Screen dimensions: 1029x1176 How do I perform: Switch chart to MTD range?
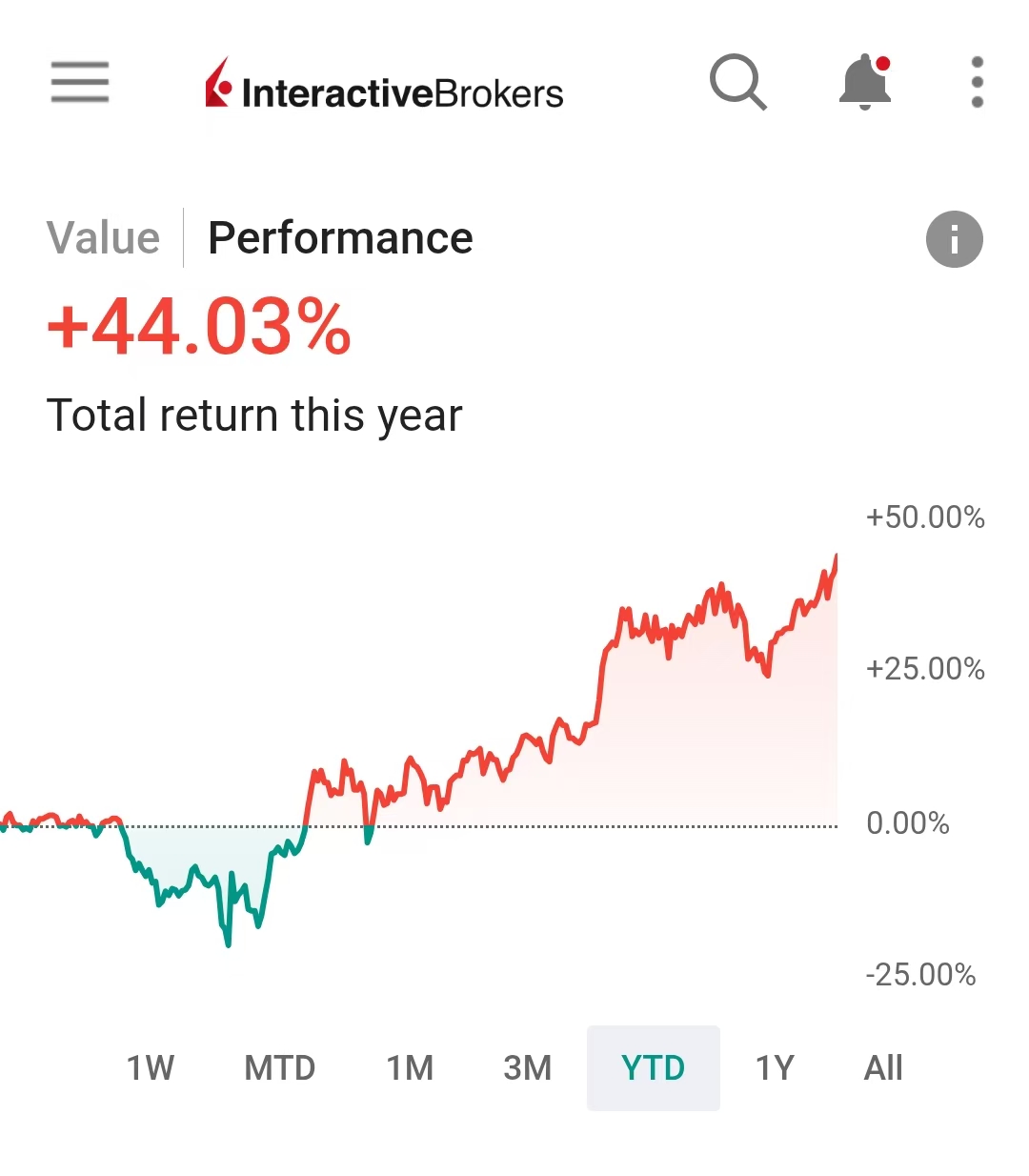279,1068
